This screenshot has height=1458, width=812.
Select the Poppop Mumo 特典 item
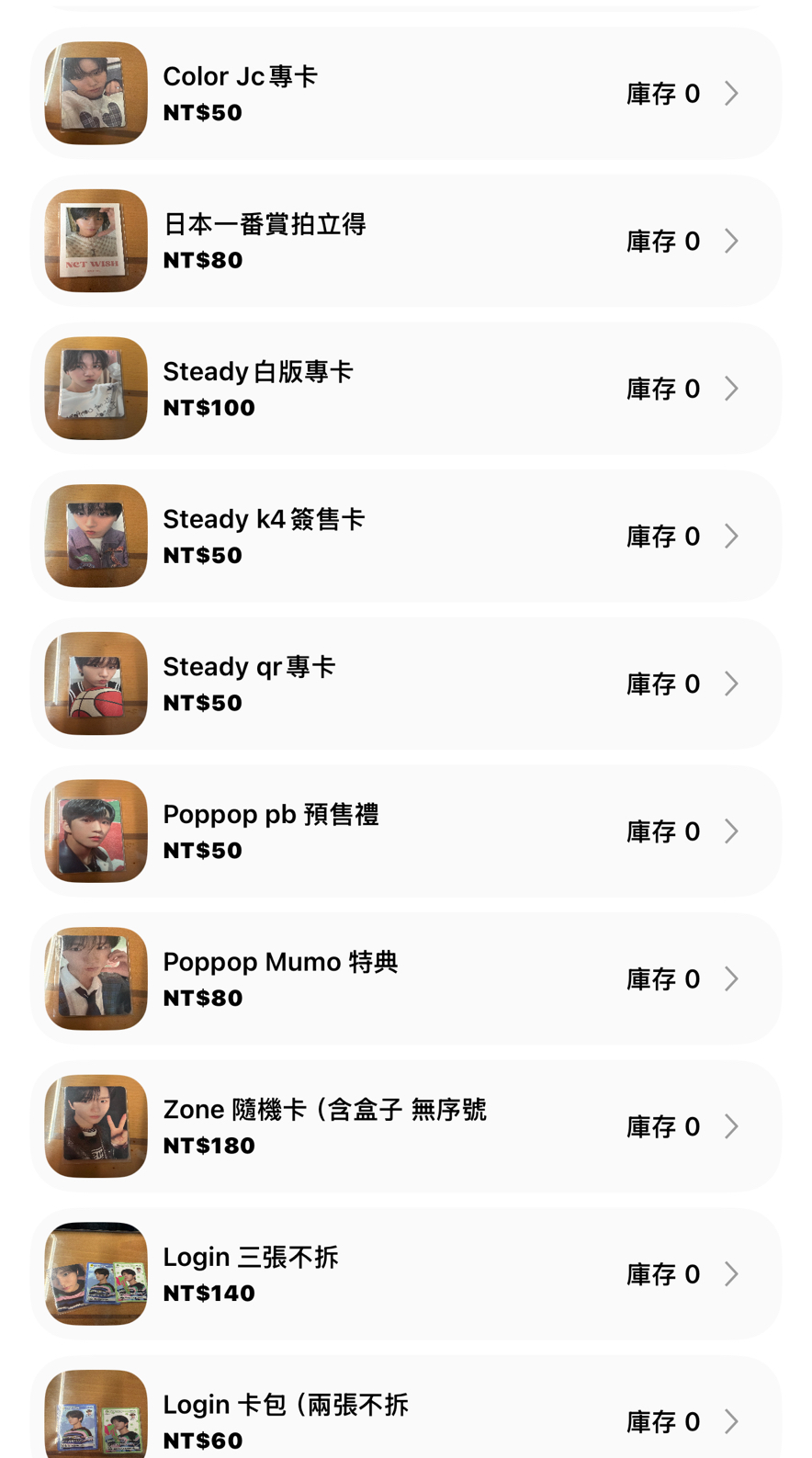click(x=405, y=979)
